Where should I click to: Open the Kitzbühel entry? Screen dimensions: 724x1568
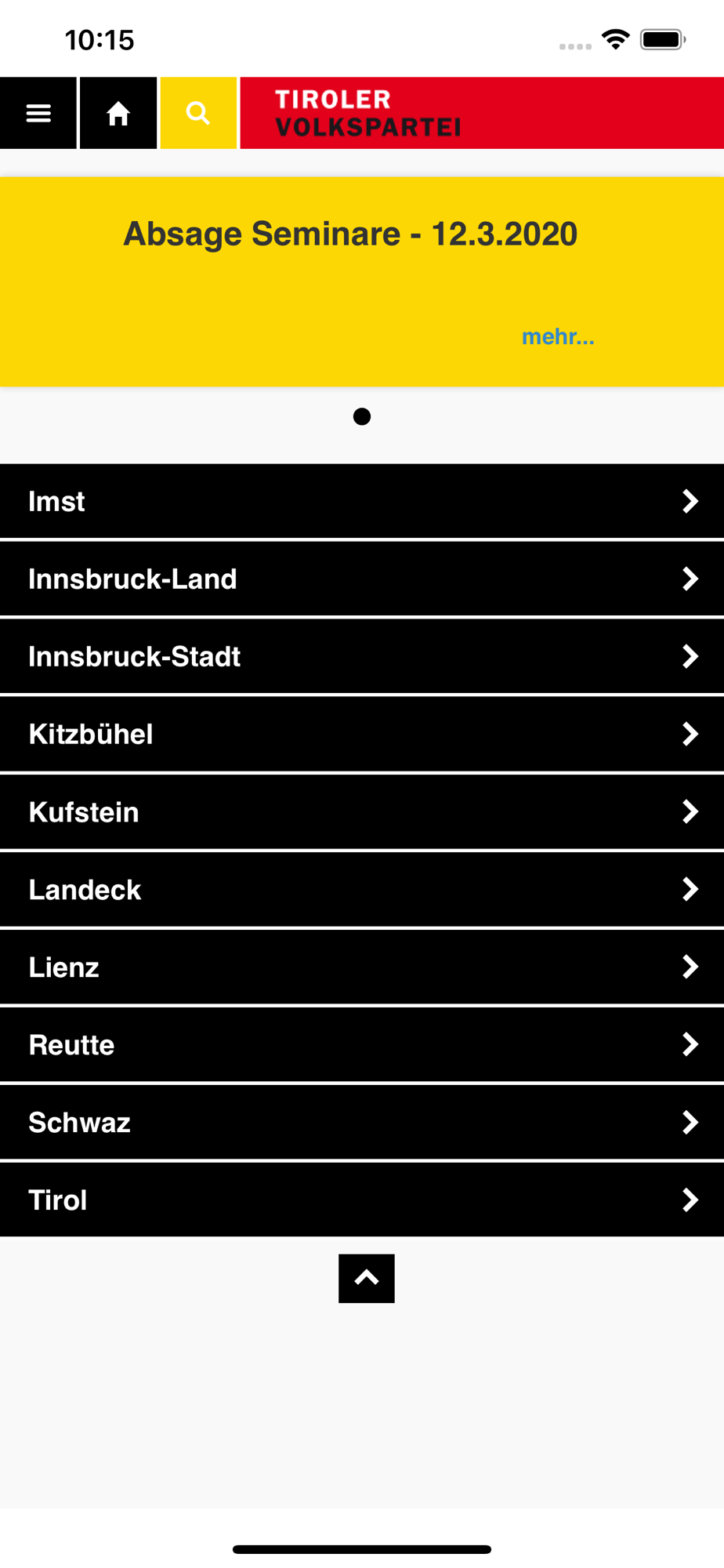(x=362, y=734)
